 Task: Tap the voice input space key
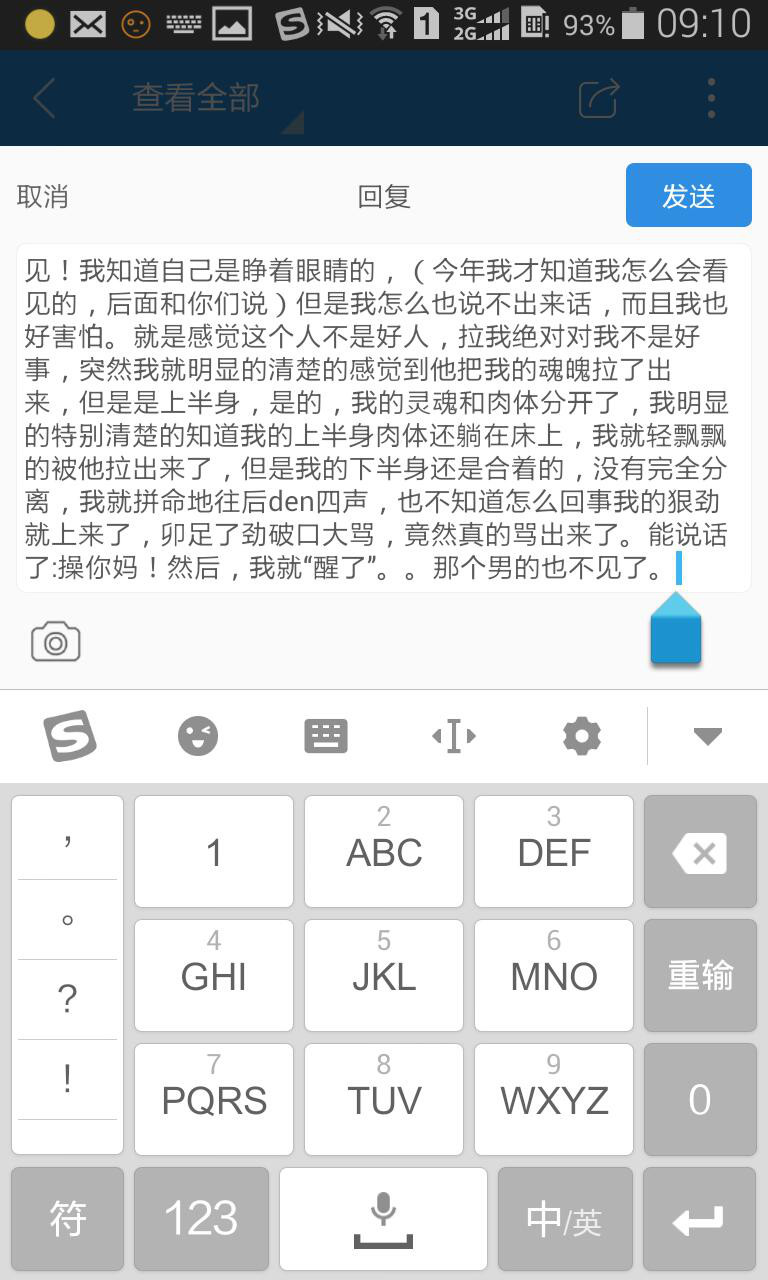(x=383, y=1218)
